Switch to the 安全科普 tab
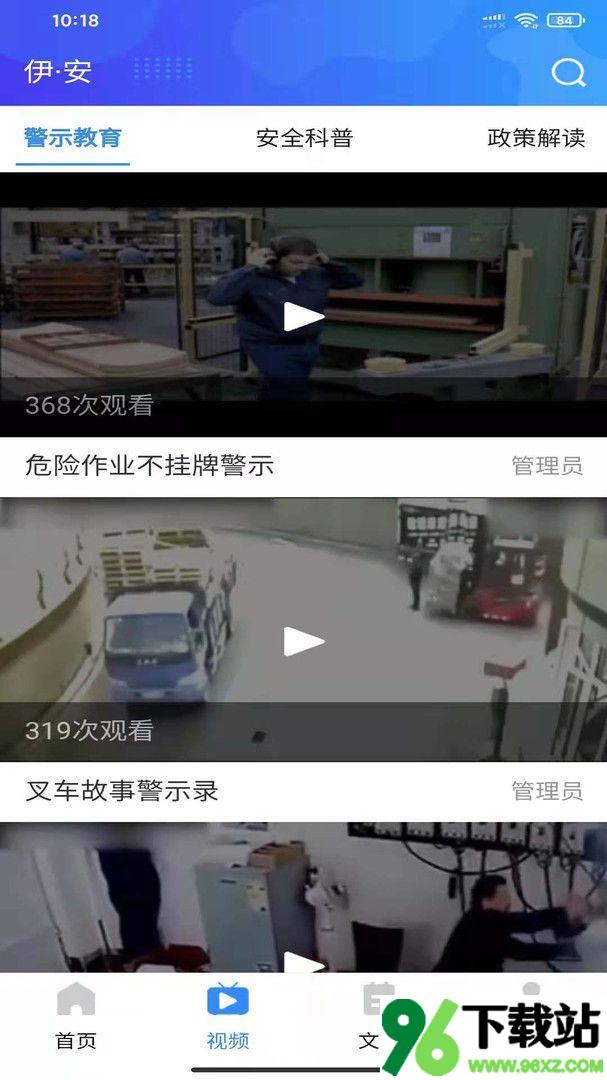The image size is (607, 1080). coord(304,138)
